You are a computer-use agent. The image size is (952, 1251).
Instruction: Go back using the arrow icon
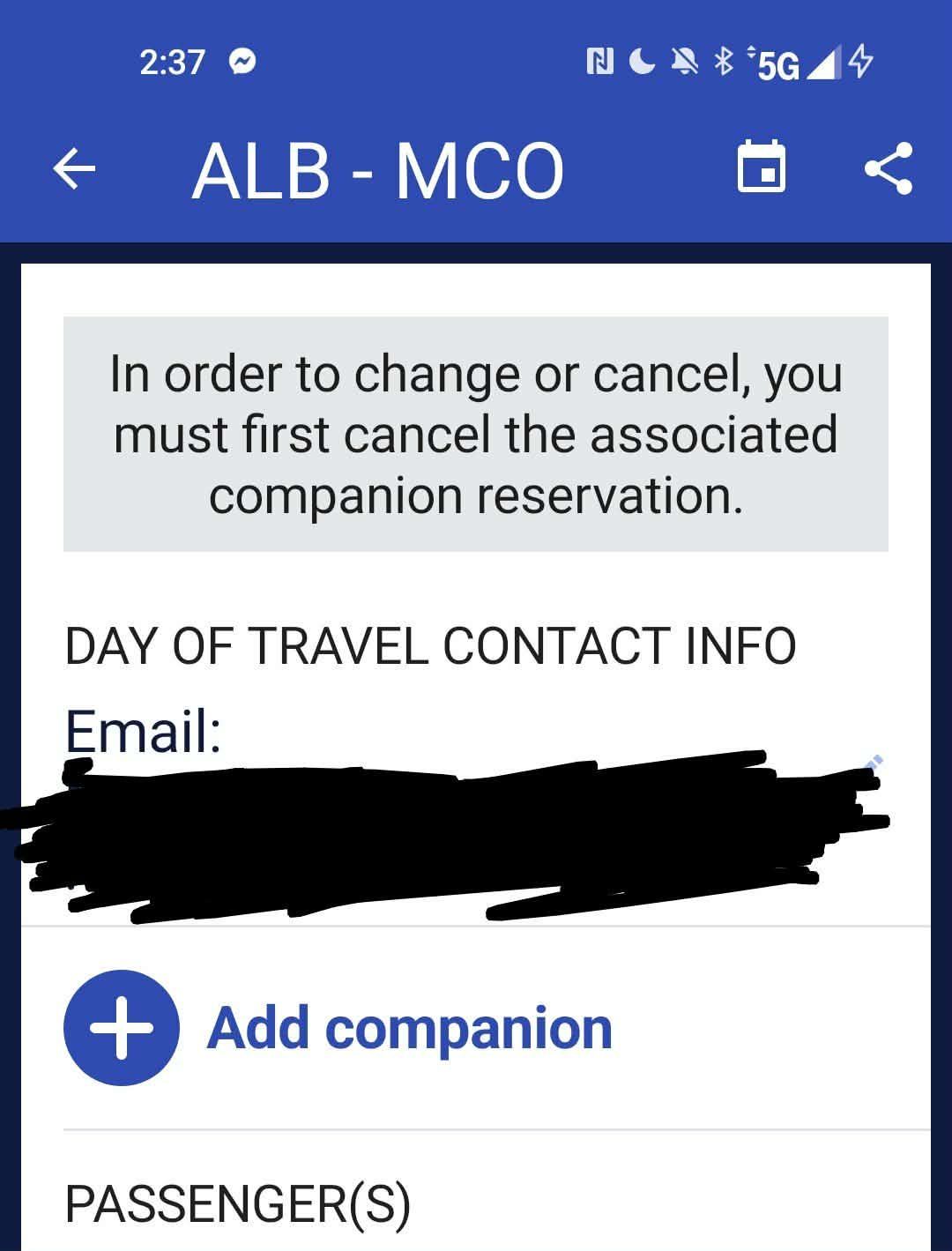coord(74,168)
